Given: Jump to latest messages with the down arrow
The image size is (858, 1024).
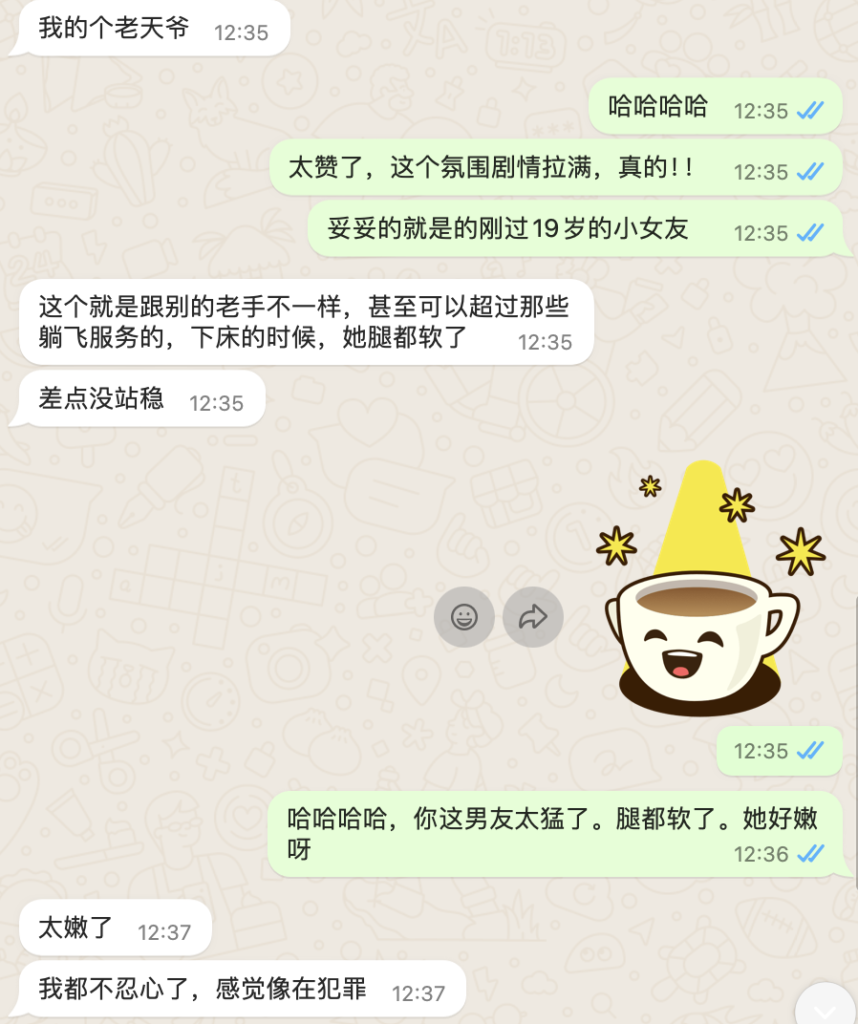Looking at the screenshot, I should pos(826,1008).
